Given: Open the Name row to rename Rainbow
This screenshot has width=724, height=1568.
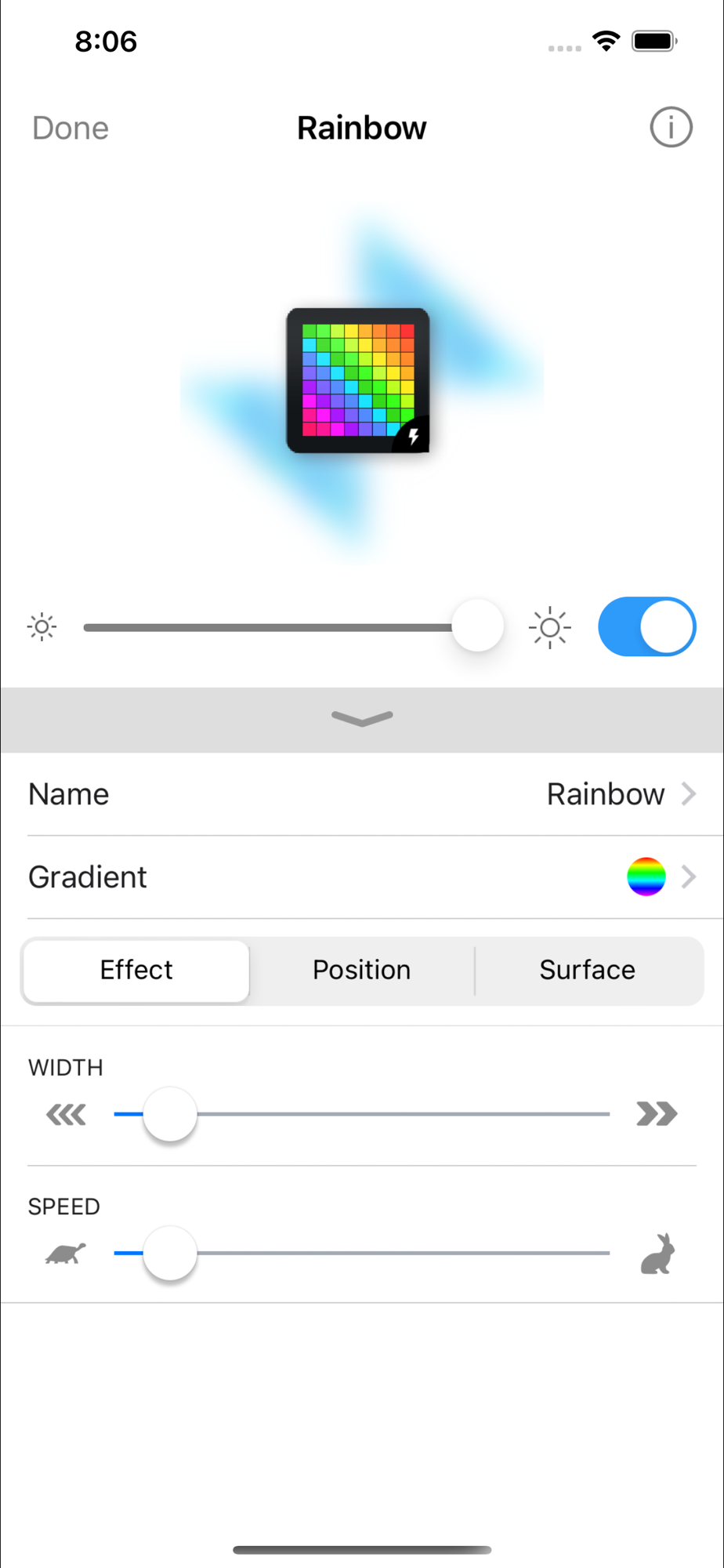Looking at the screenshot, I should [362, 794].
